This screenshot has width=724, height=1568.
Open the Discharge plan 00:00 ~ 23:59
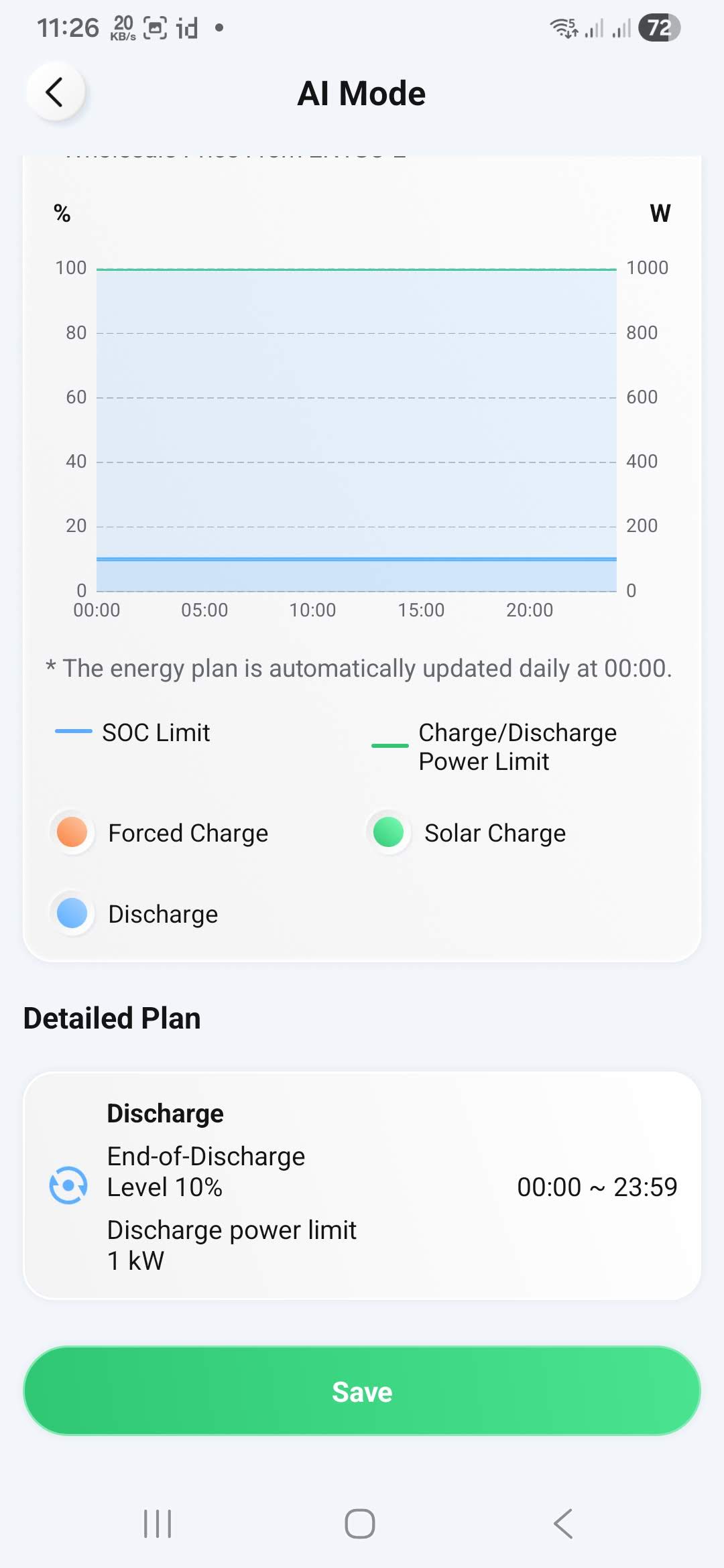pos(362,1186)
